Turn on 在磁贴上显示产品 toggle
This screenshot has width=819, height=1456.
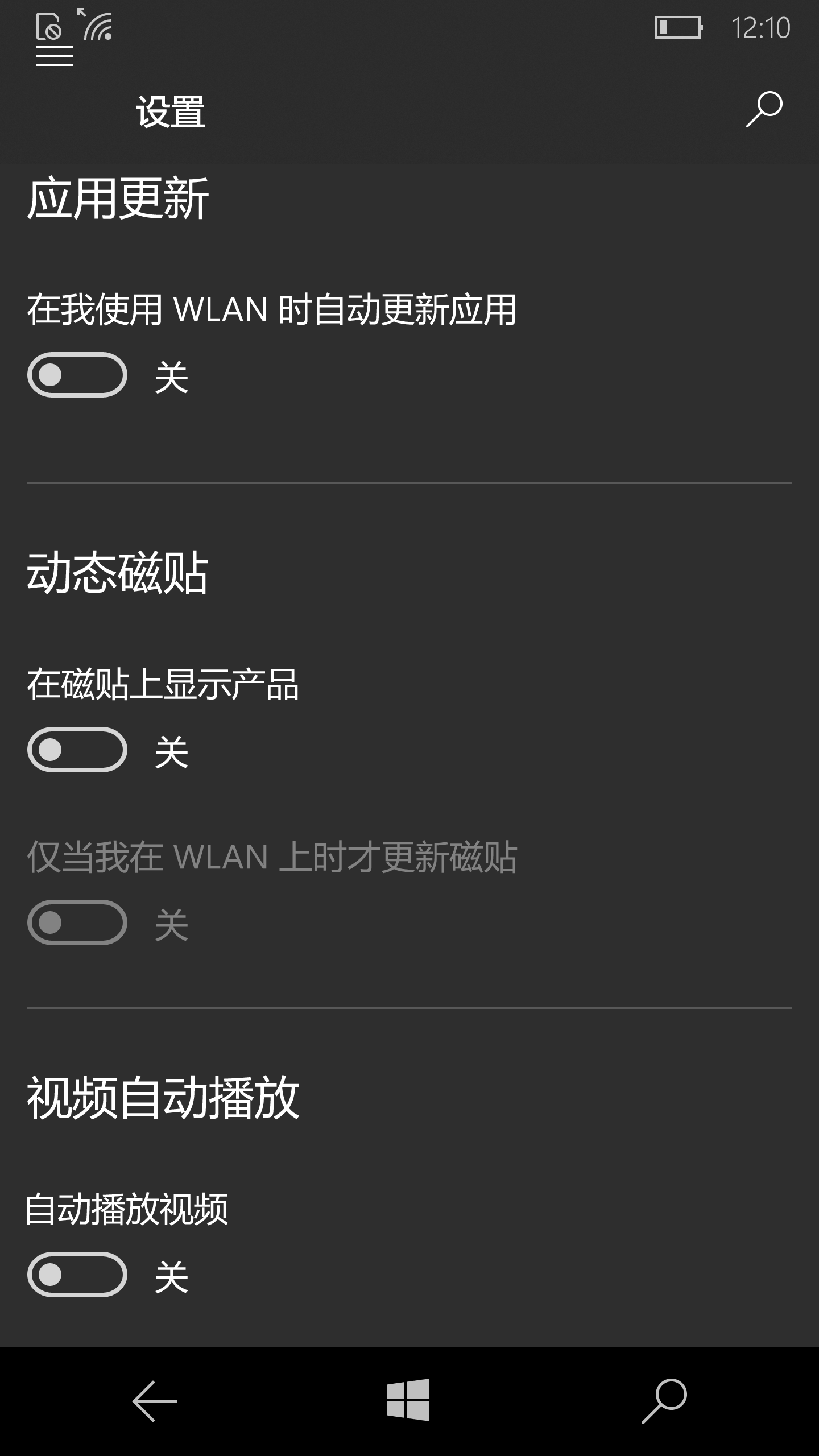point(77,750)
